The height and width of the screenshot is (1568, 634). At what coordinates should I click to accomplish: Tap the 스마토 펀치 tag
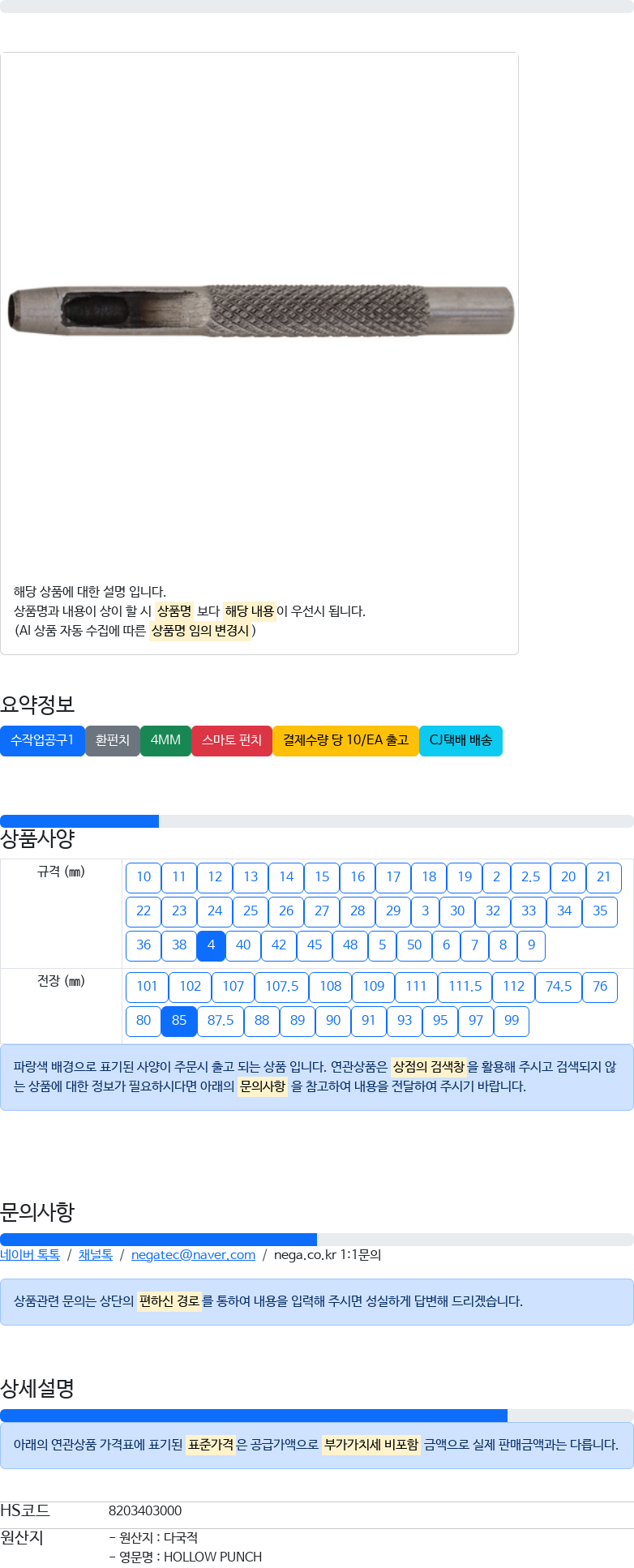(232, 740)
